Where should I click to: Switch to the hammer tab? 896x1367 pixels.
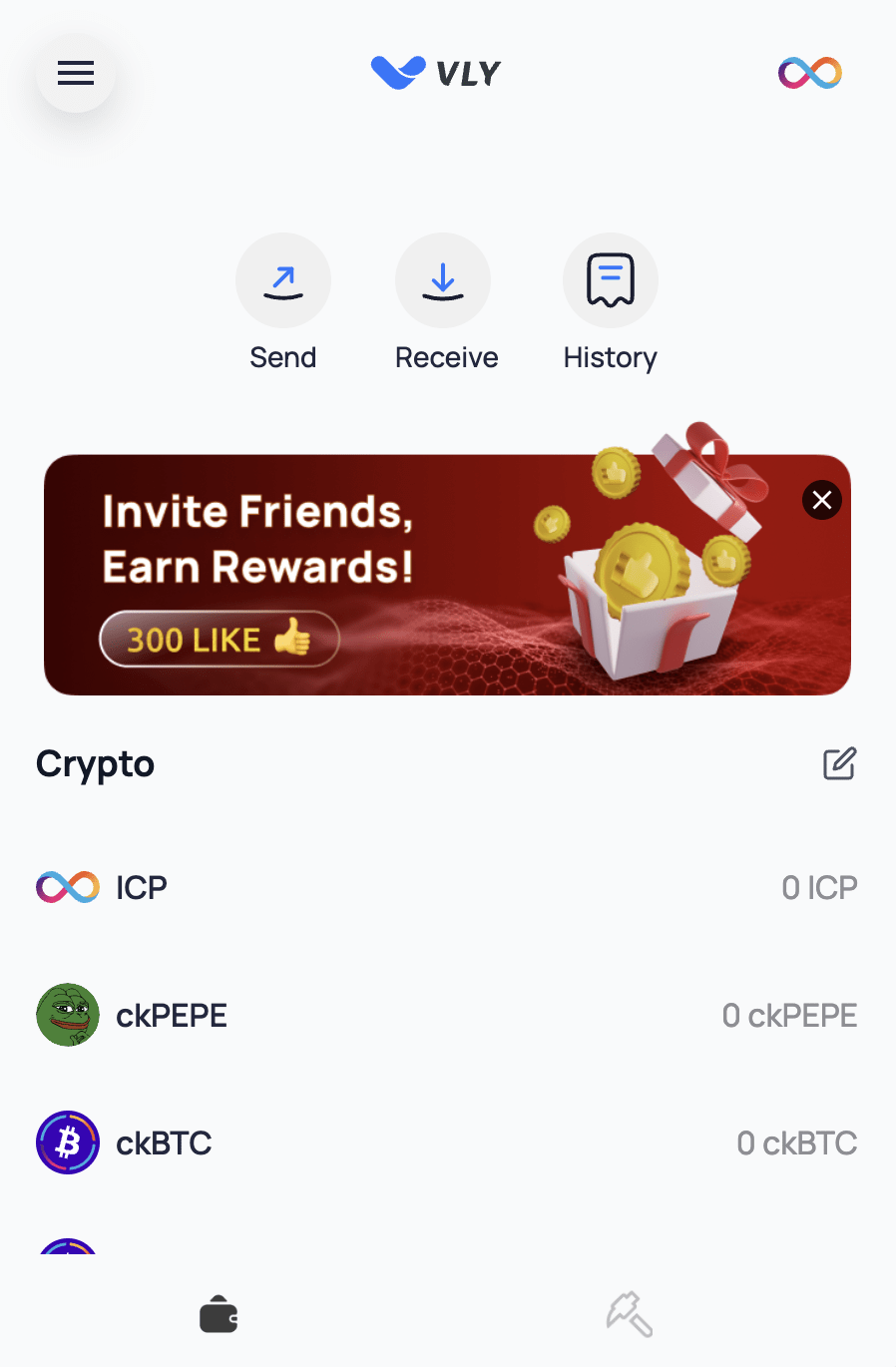click(x=630, y=1314)
